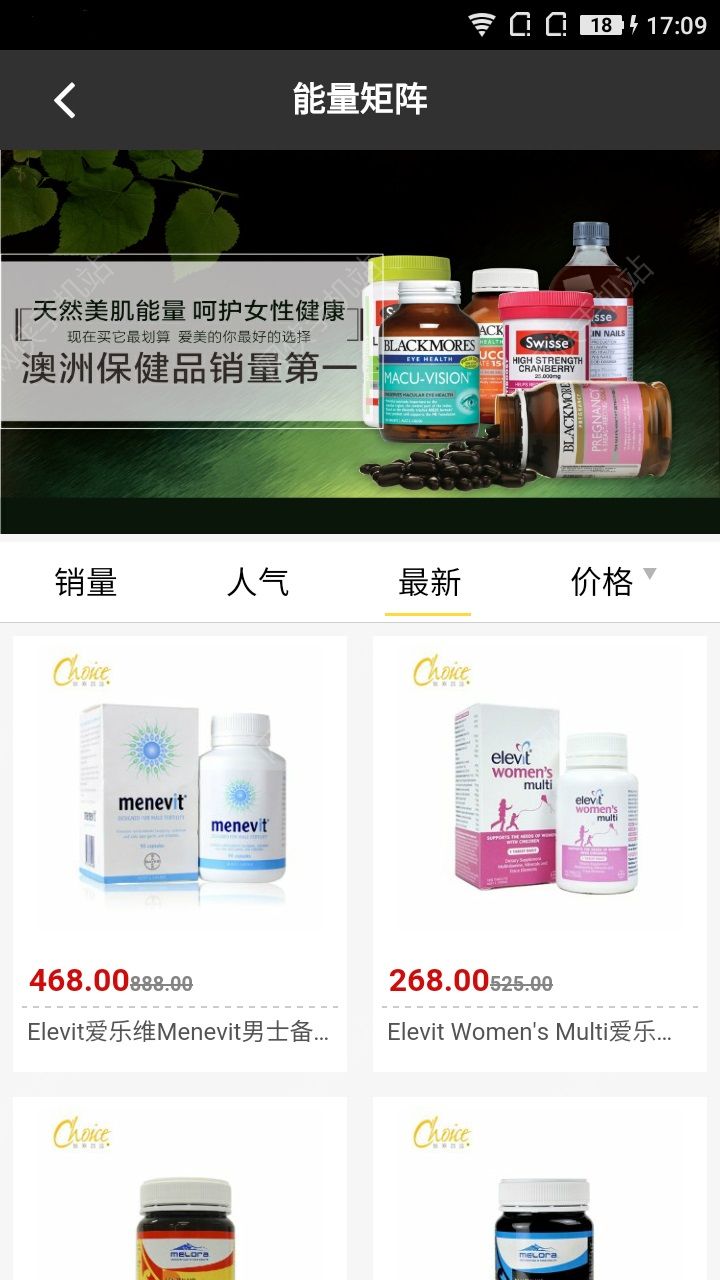Sort products by 销量
Screen dimensions: 720x1280
(86, 582)
